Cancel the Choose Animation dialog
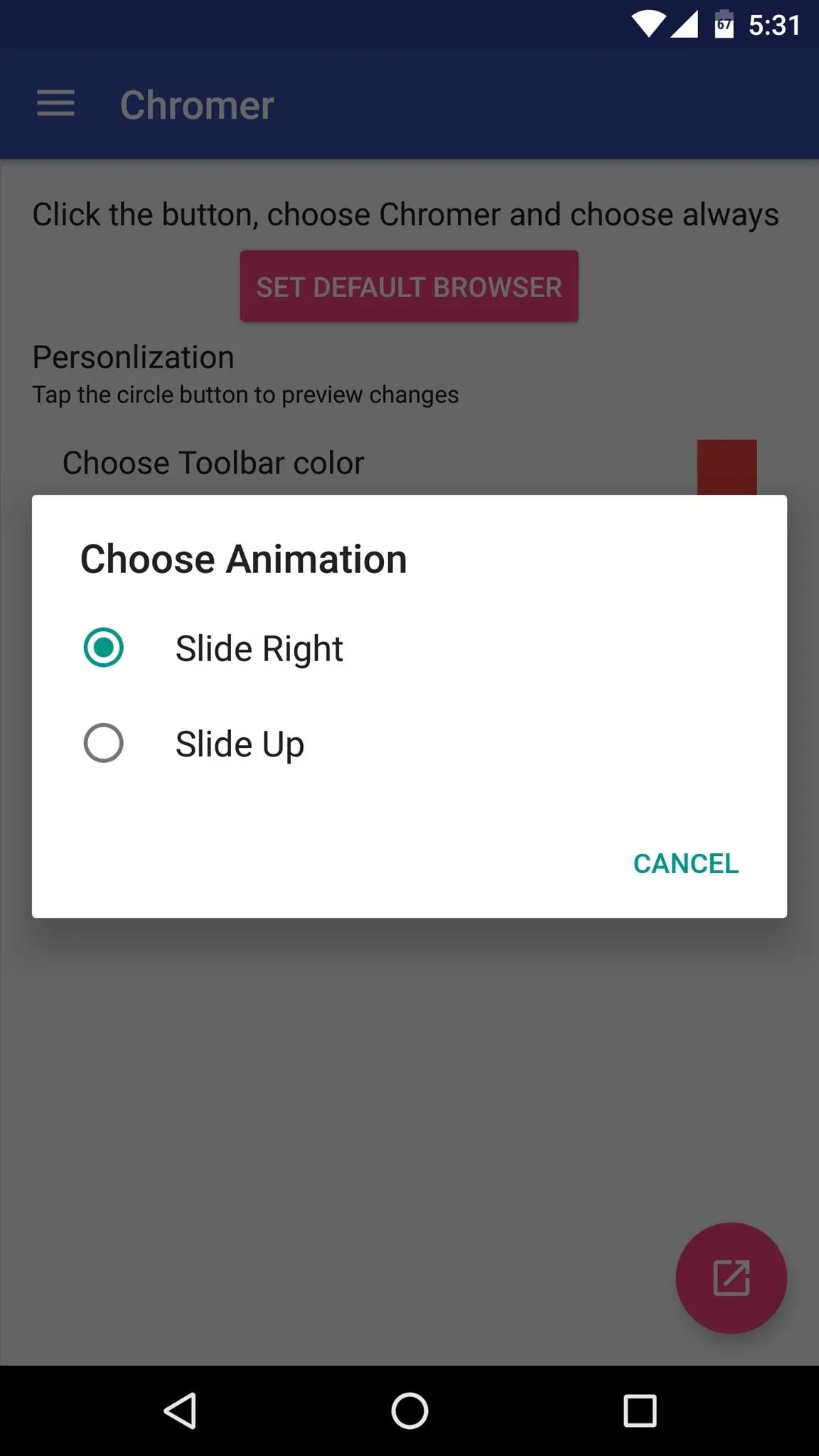Screen dimensions: 819x1456 point(685,863)
